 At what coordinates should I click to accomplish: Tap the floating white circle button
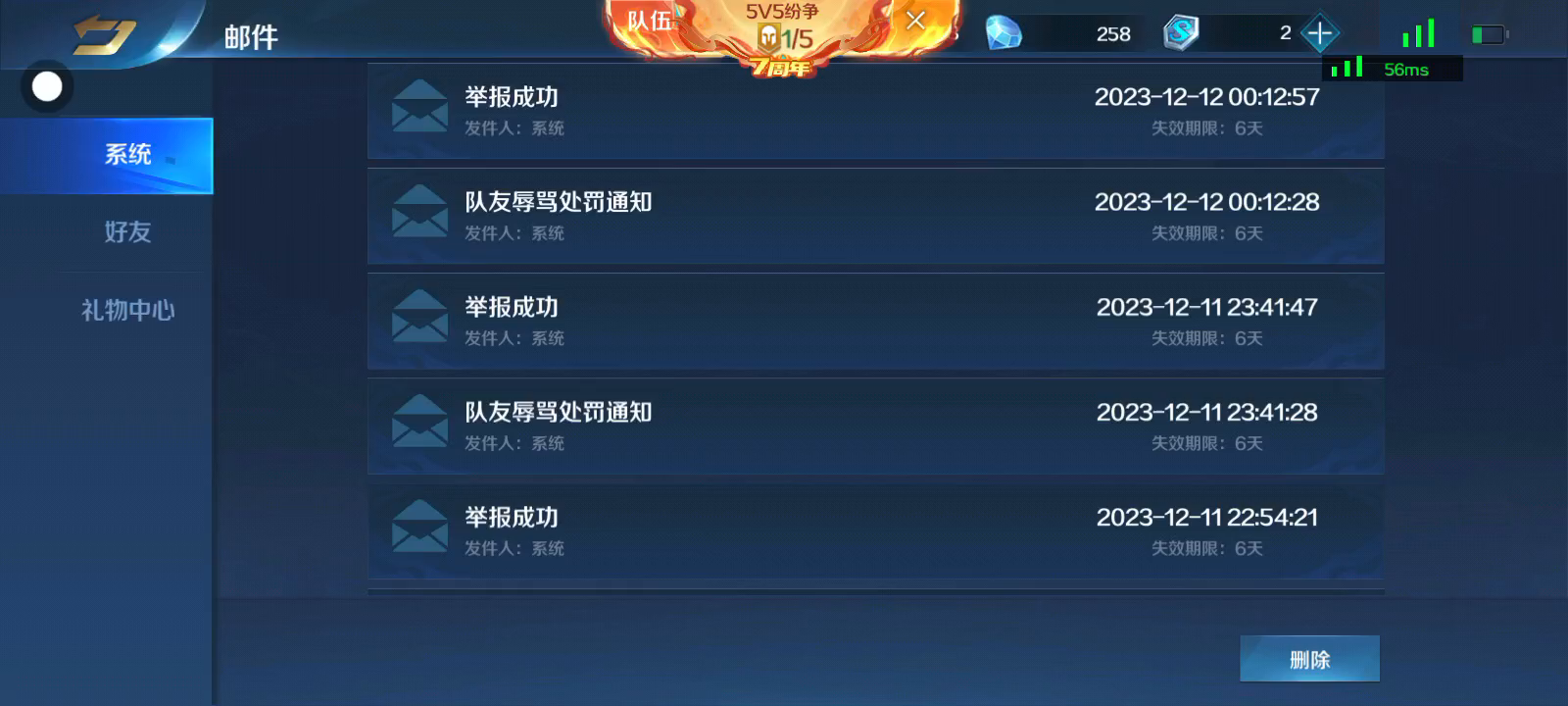(x=47, y=87)
